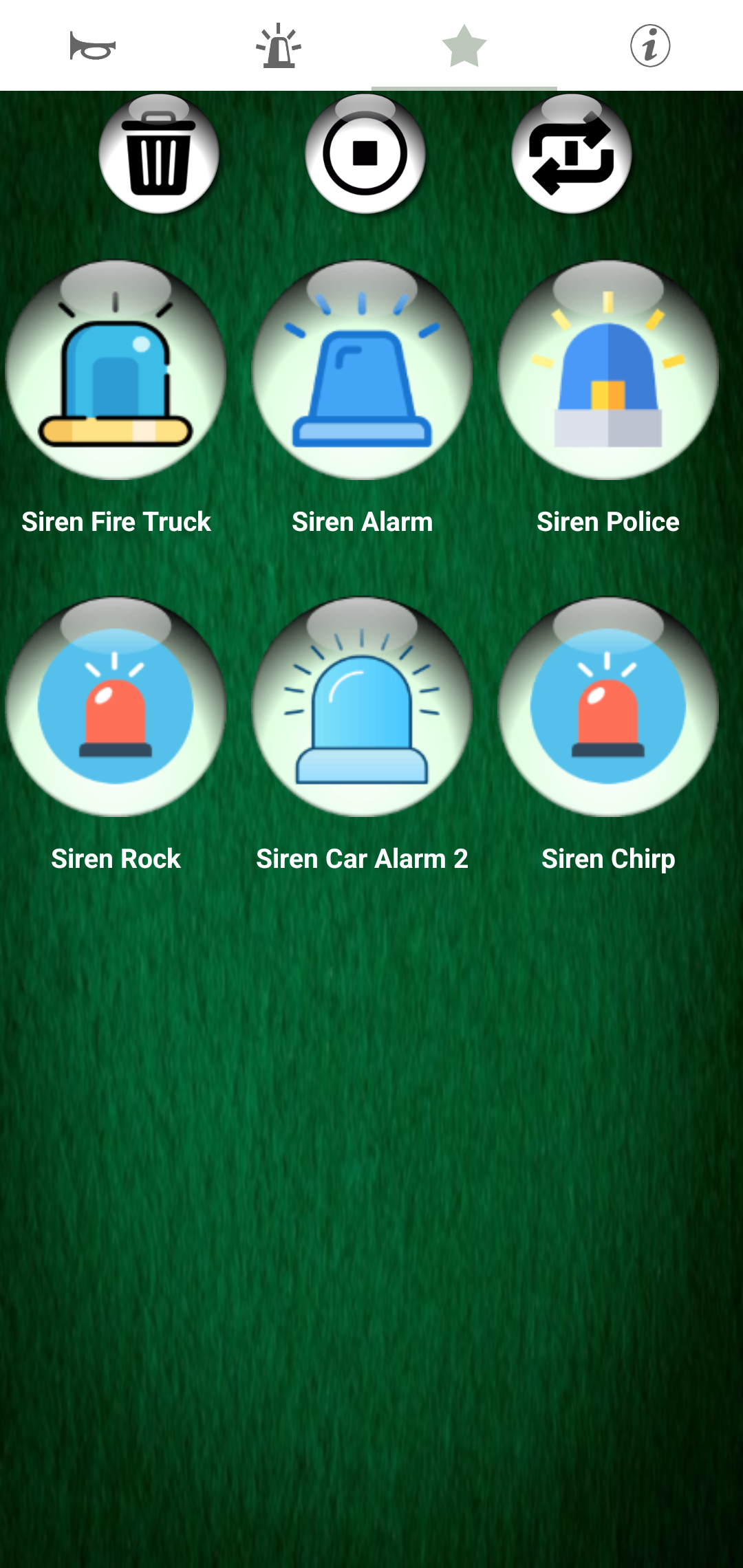Tap the Siren Police label

(x=608, y=522)
